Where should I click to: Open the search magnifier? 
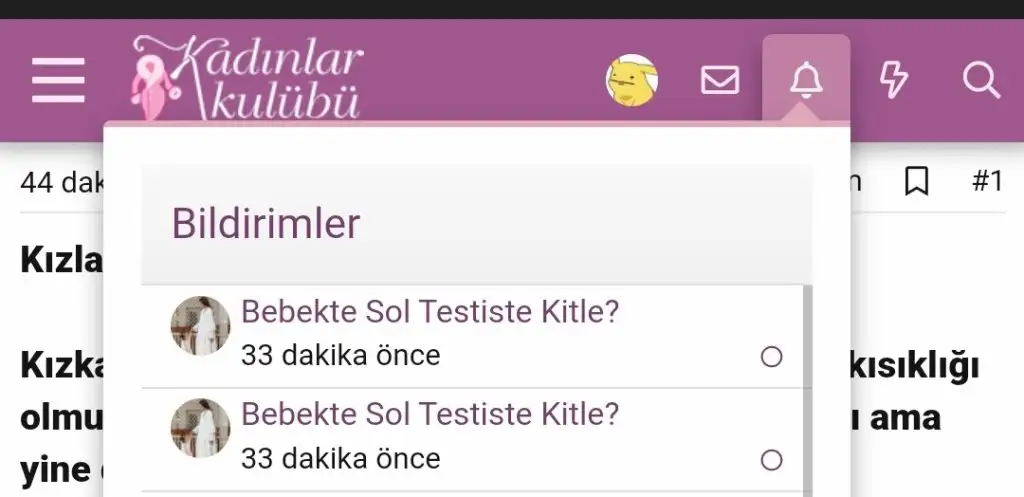click(981, 80)
